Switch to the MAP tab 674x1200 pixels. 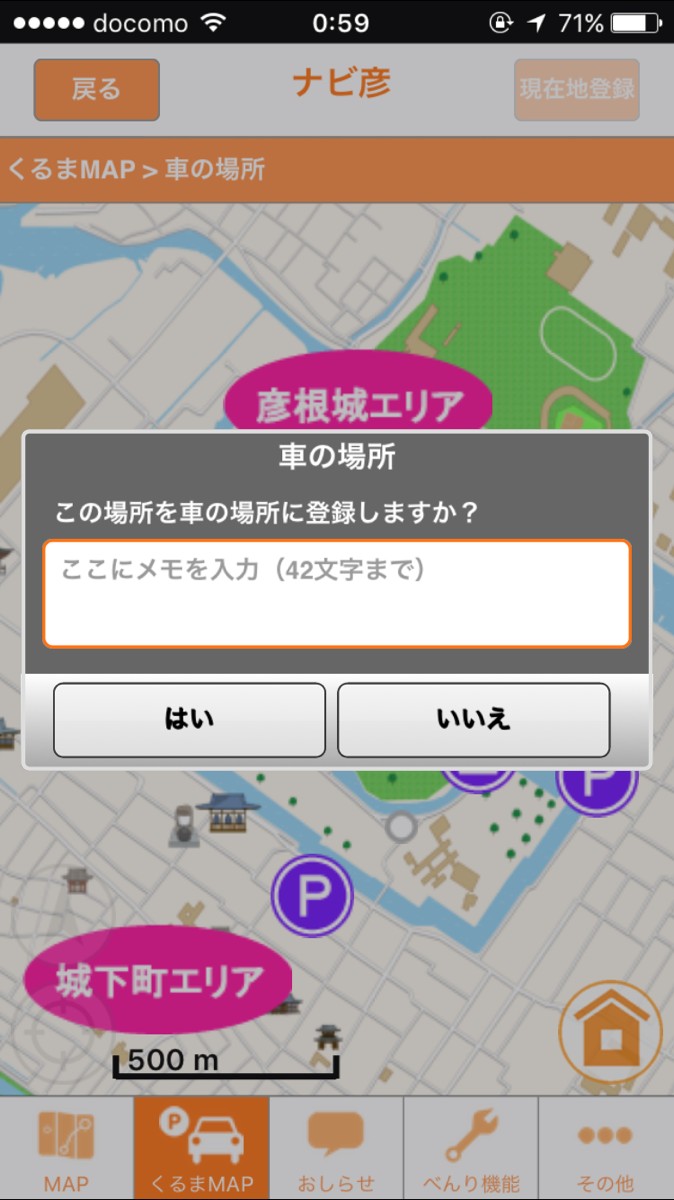pos(67,1148)
